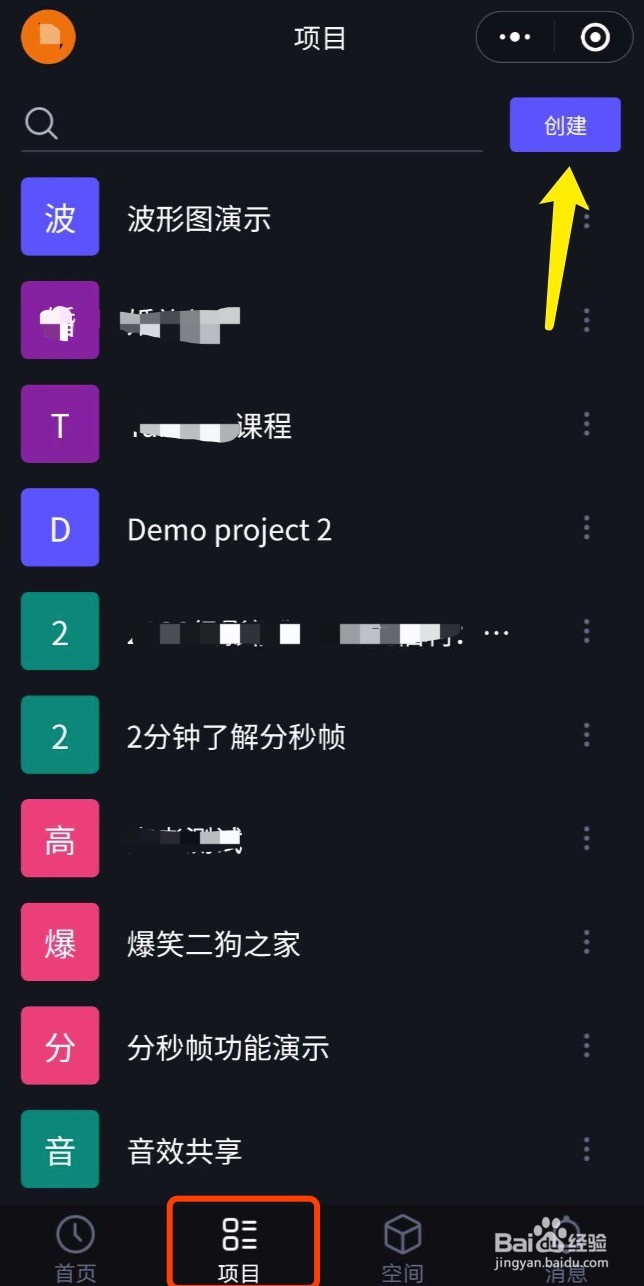Open options for 波形图演示
Image resolution: width=644 pixels, height=1286 pixels.
point(587,217)
